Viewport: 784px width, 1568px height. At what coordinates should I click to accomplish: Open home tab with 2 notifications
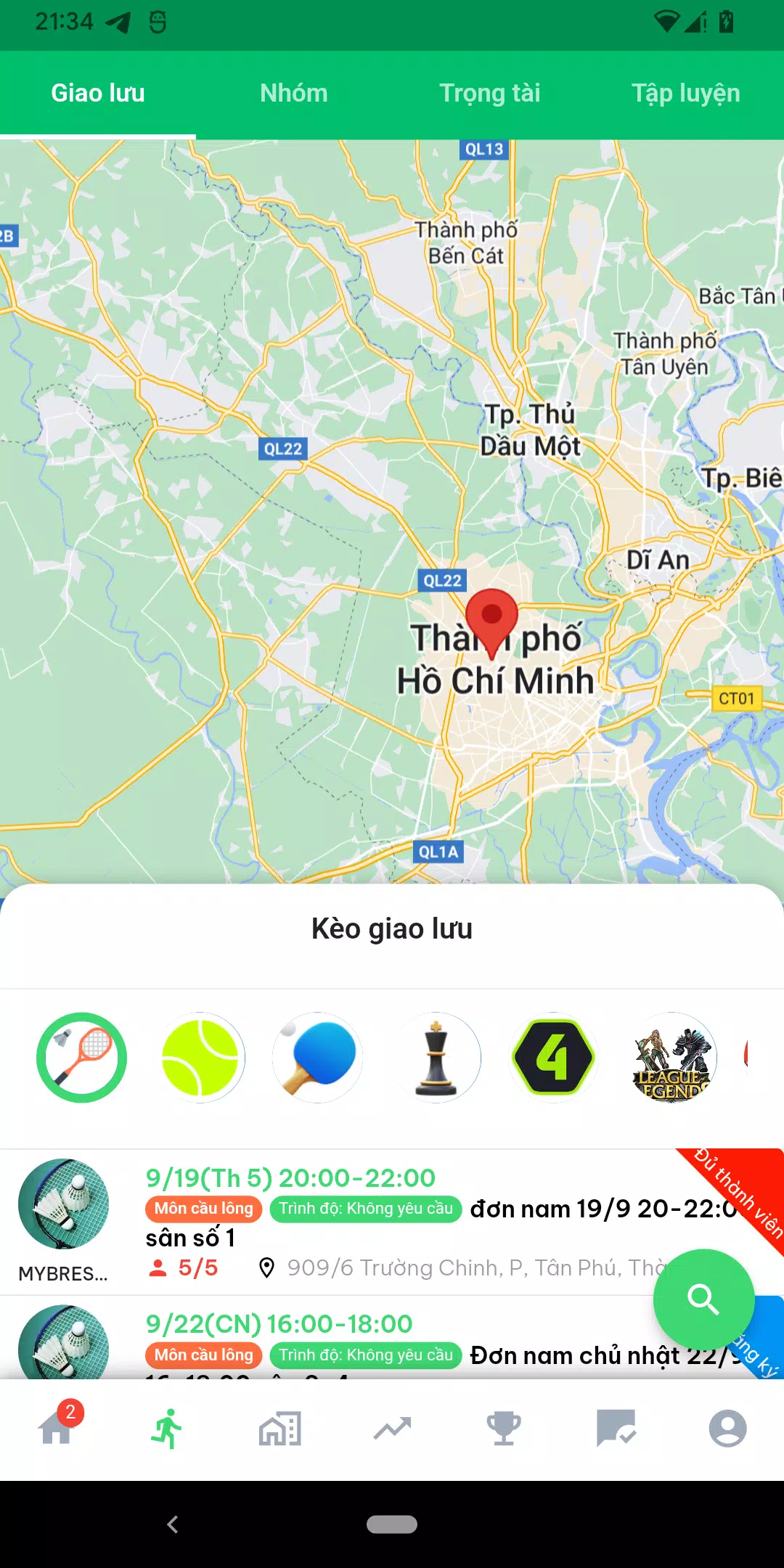point(57,1429)
